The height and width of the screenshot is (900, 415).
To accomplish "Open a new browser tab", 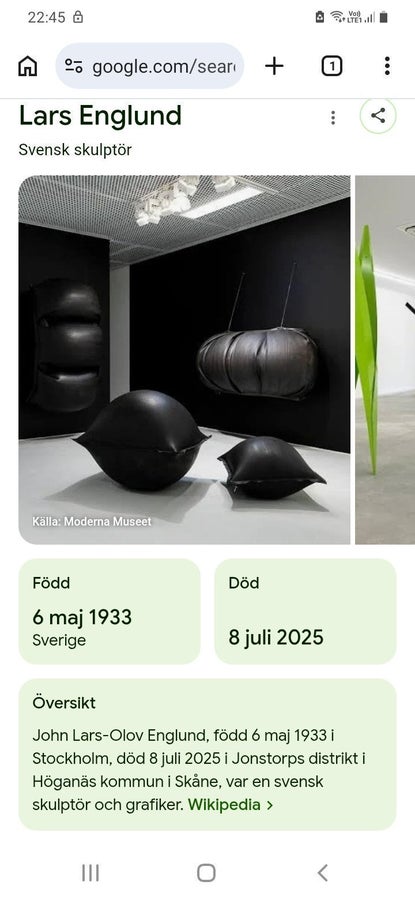I will 274,67.
